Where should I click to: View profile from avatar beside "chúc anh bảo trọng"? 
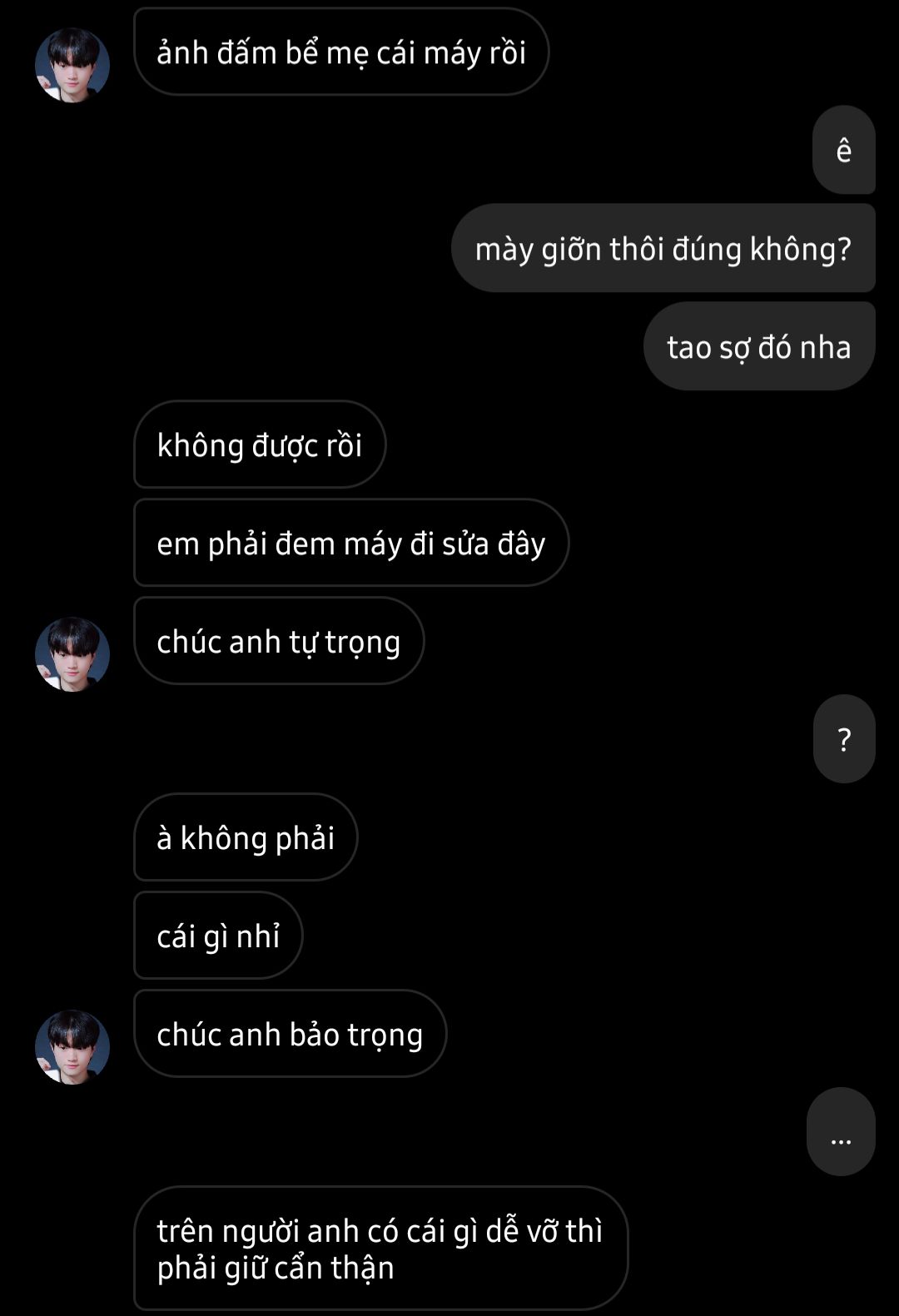point(72,1047)
